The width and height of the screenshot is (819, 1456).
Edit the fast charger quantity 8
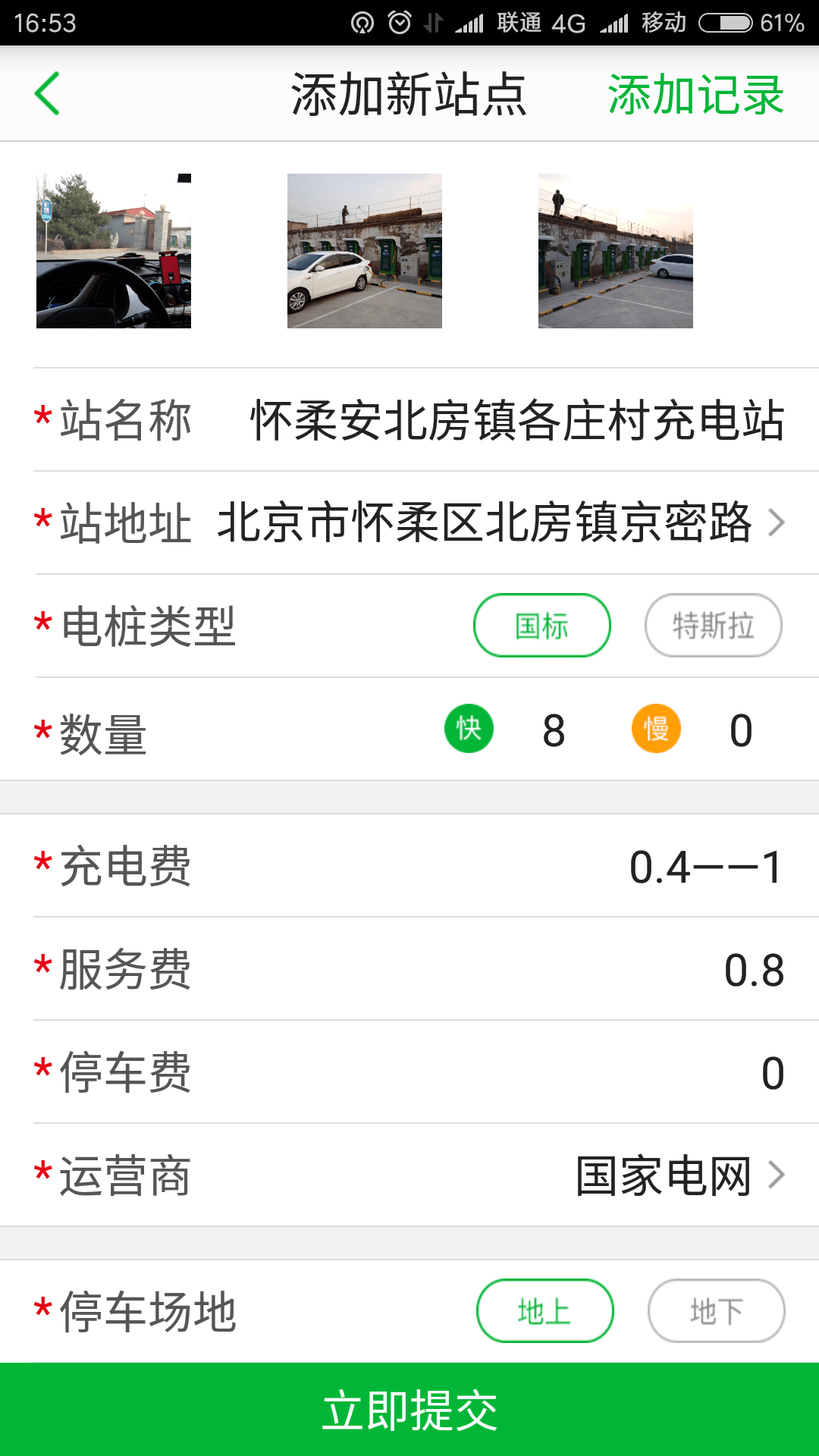coord(554,730)
